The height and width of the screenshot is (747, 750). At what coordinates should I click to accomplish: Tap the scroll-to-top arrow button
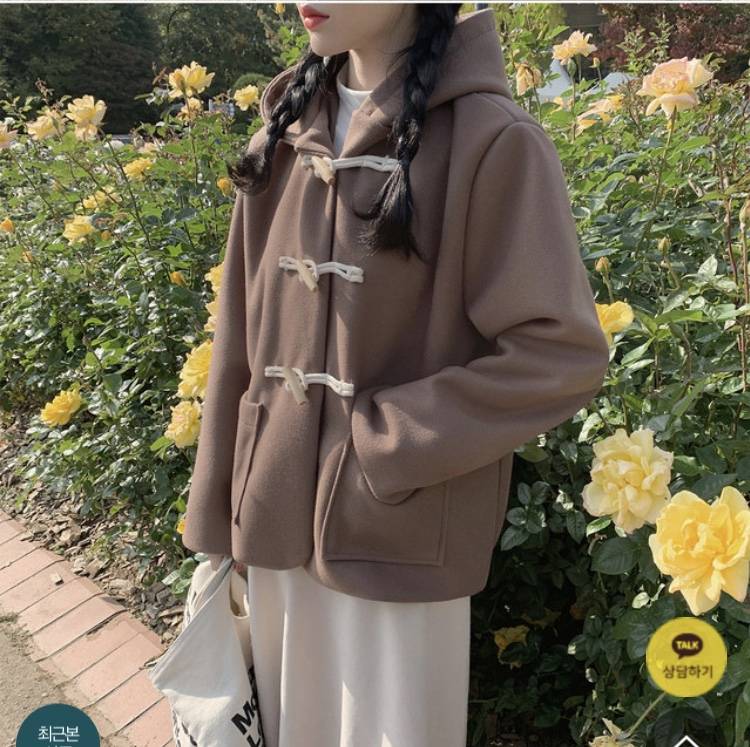686,740
